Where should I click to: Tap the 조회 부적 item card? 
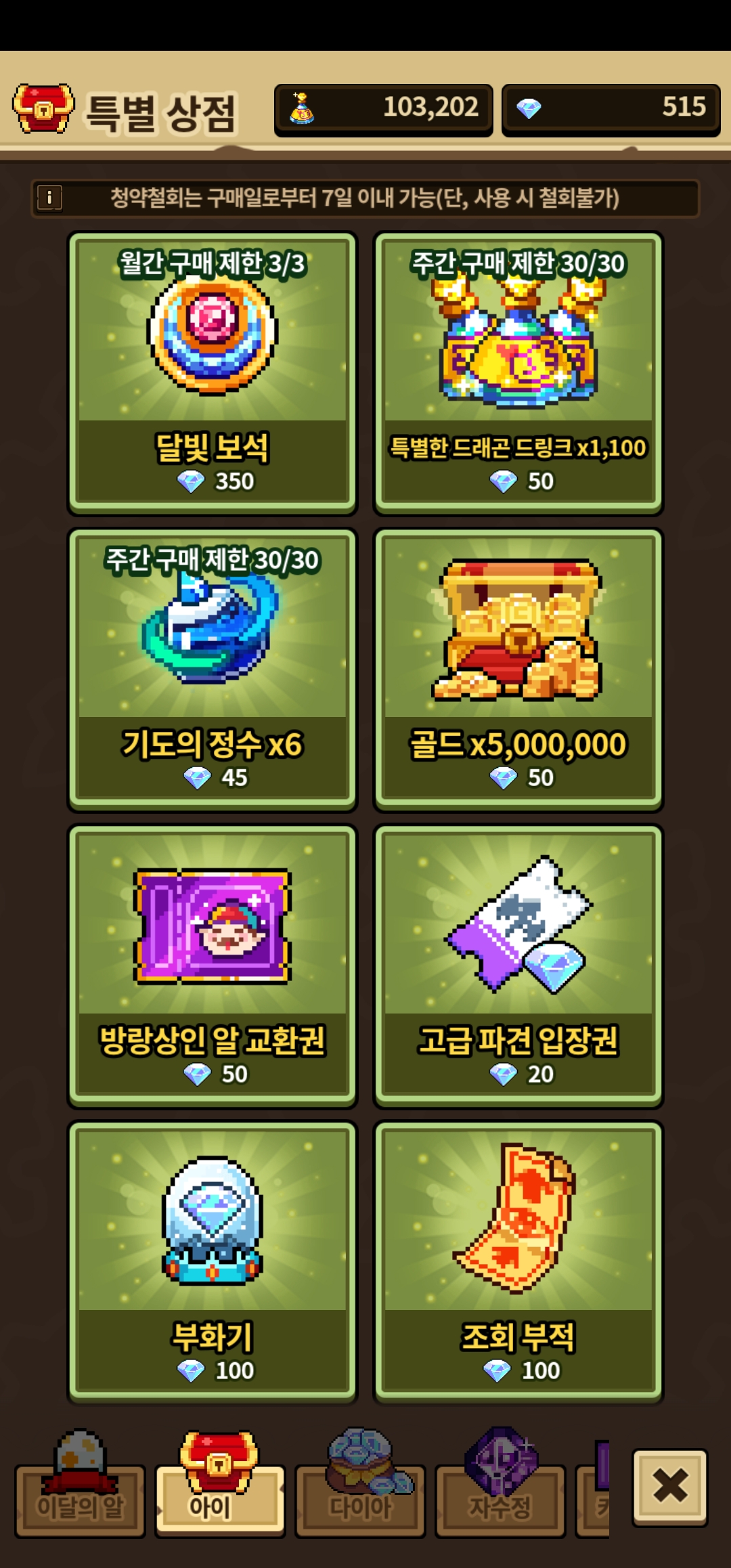(x=518, y=1262)
